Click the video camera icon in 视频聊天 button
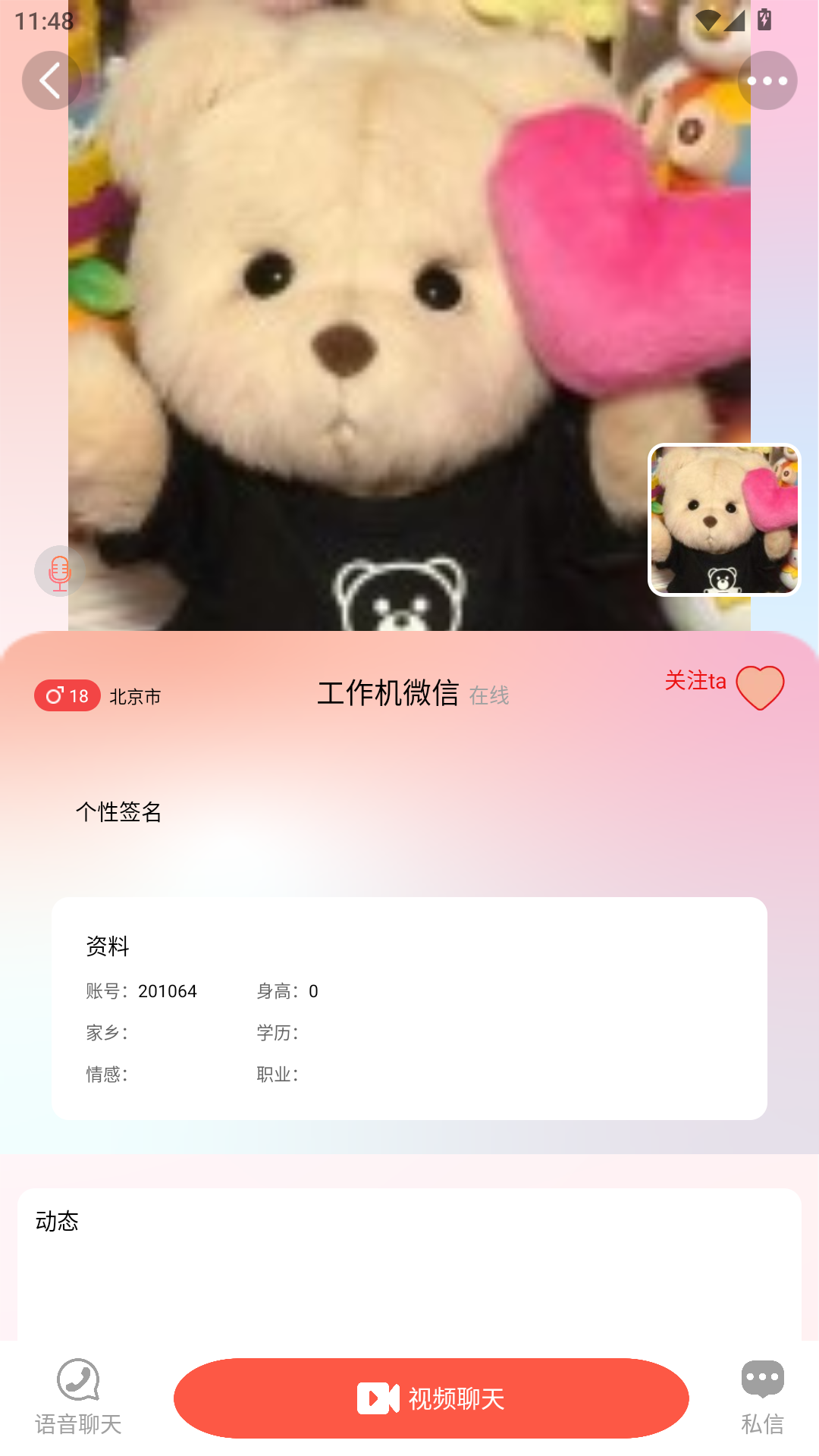The width and height of the screenshot is (819, 1456). click(378, 1398)
